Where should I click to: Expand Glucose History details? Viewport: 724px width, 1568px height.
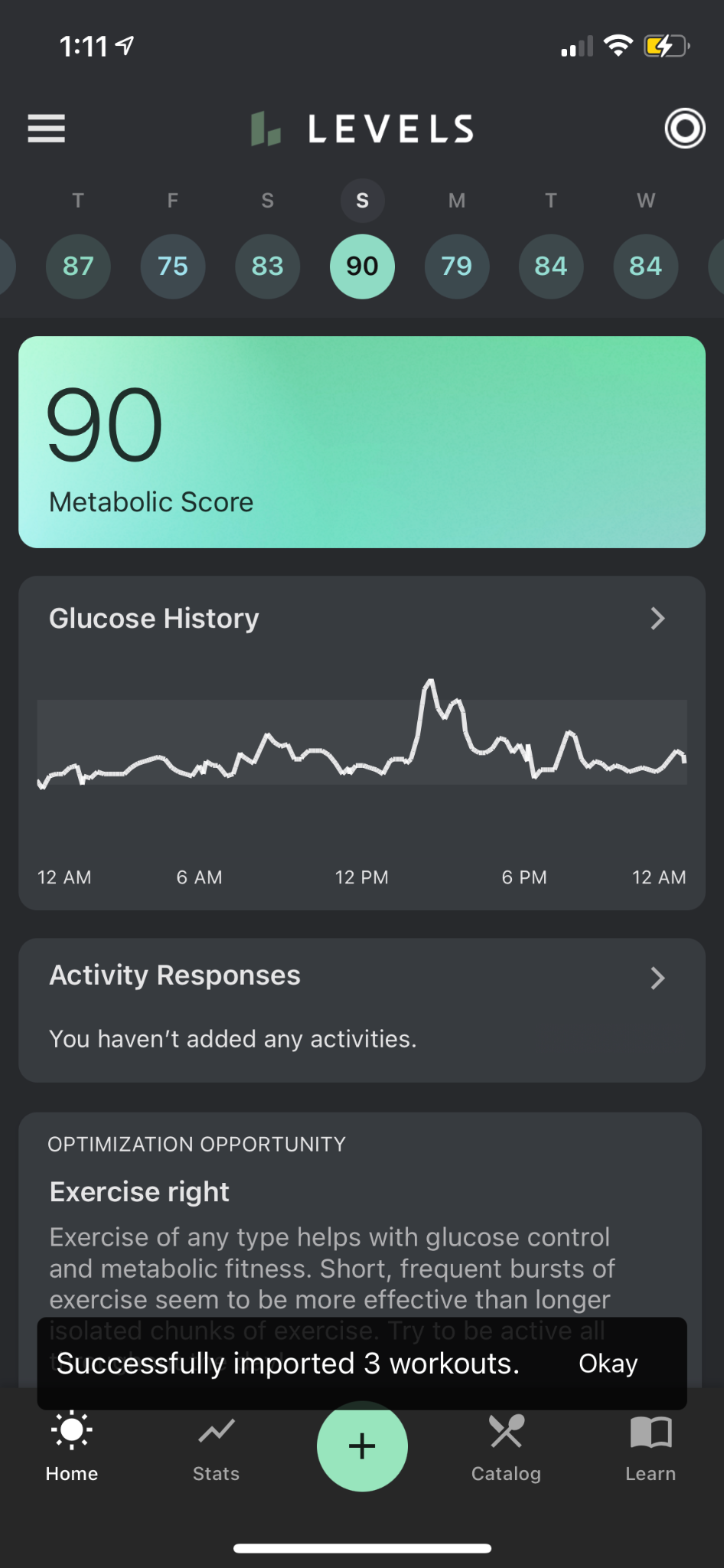[657, 619]
